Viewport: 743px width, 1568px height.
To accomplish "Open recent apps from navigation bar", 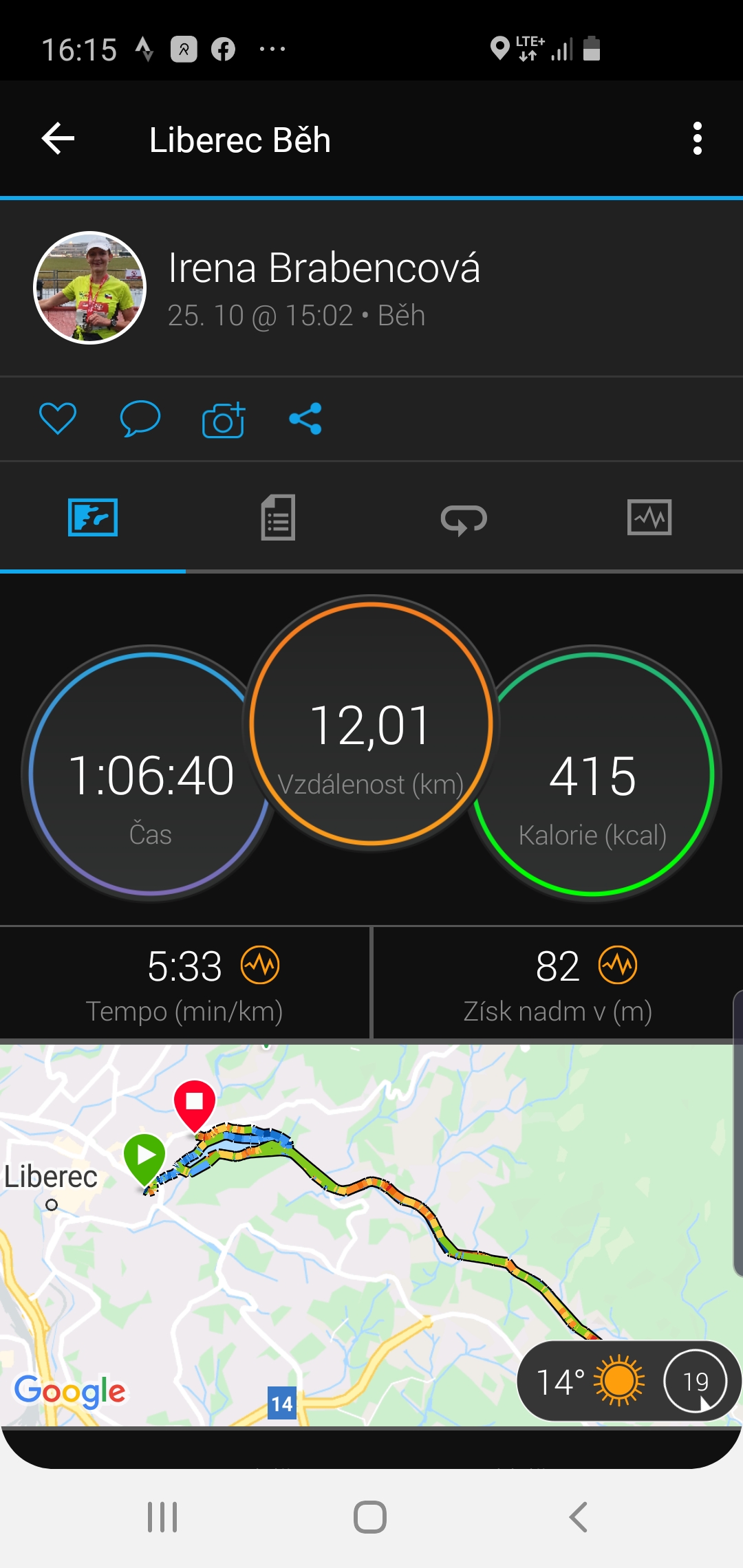I will [162, 1517].
